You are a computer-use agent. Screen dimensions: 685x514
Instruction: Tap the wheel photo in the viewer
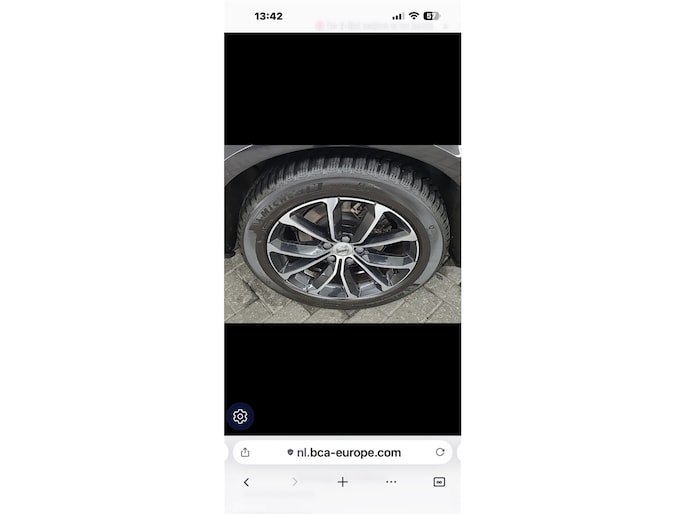coord(342,234)
